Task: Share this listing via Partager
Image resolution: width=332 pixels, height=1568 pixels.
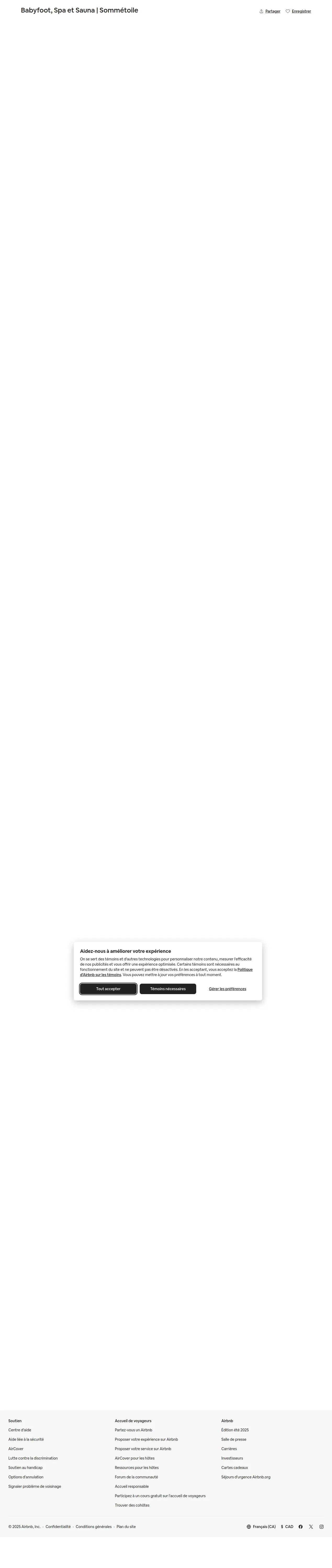Action: pyautogui.click(x=270, y=11)
